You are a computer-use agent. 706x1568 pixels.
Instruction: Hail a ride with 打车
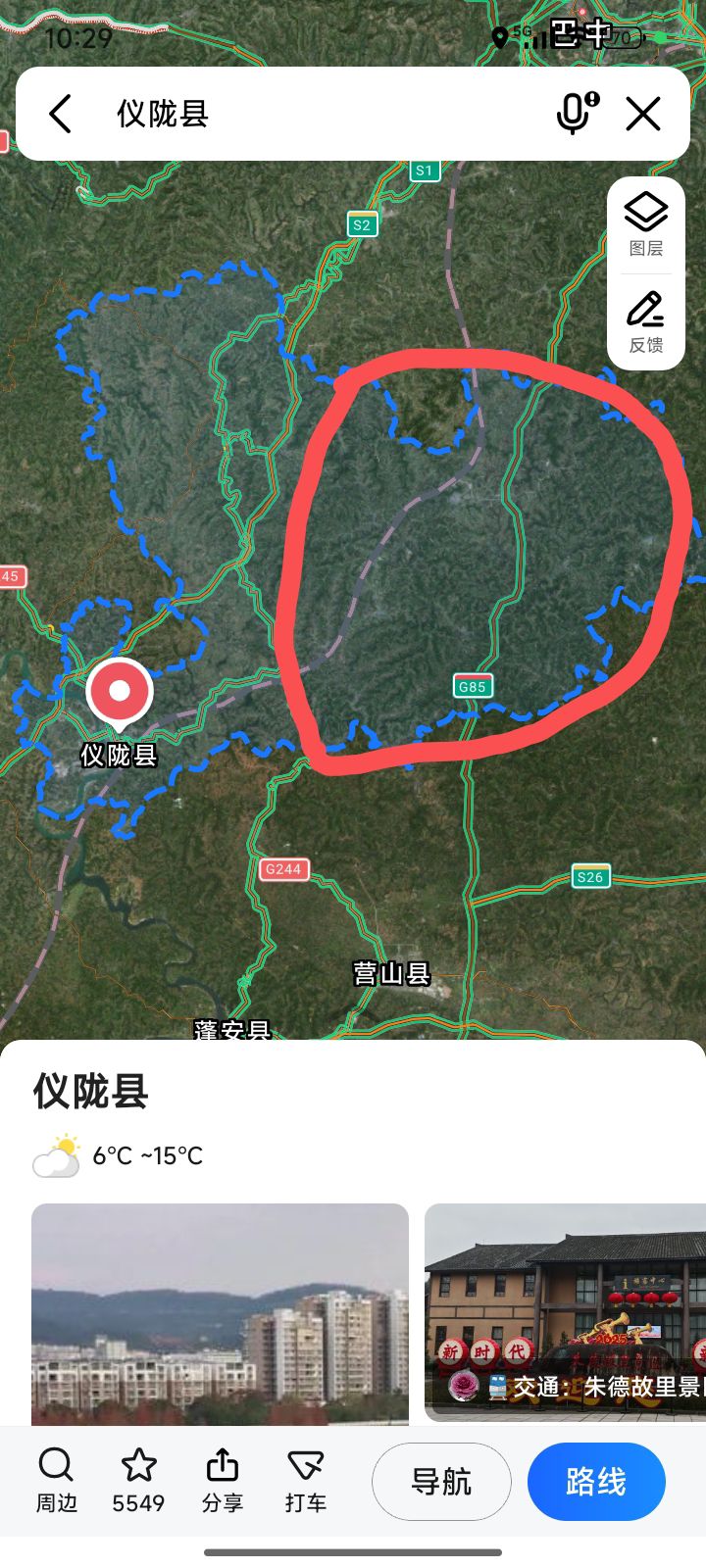pyautogui.click(x=306, y=1481)
